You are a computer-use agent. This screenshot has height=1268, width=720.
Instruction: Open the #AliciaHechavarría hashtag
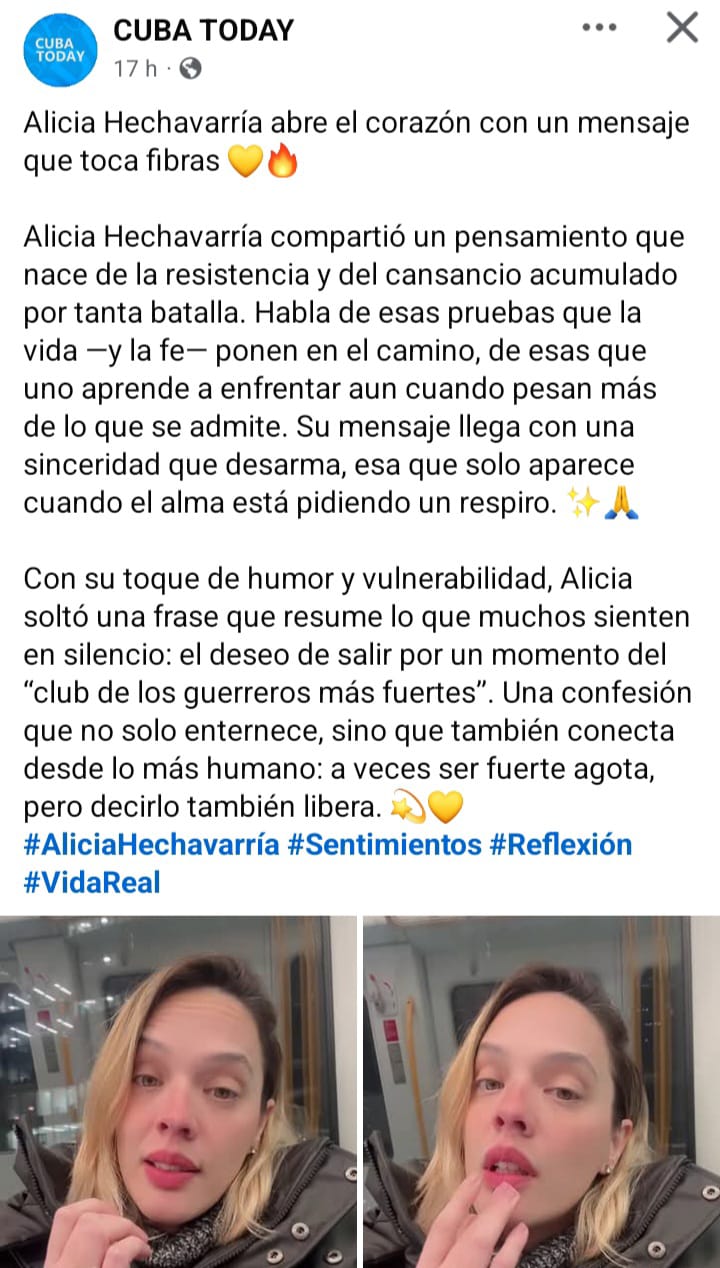(151, 845)
